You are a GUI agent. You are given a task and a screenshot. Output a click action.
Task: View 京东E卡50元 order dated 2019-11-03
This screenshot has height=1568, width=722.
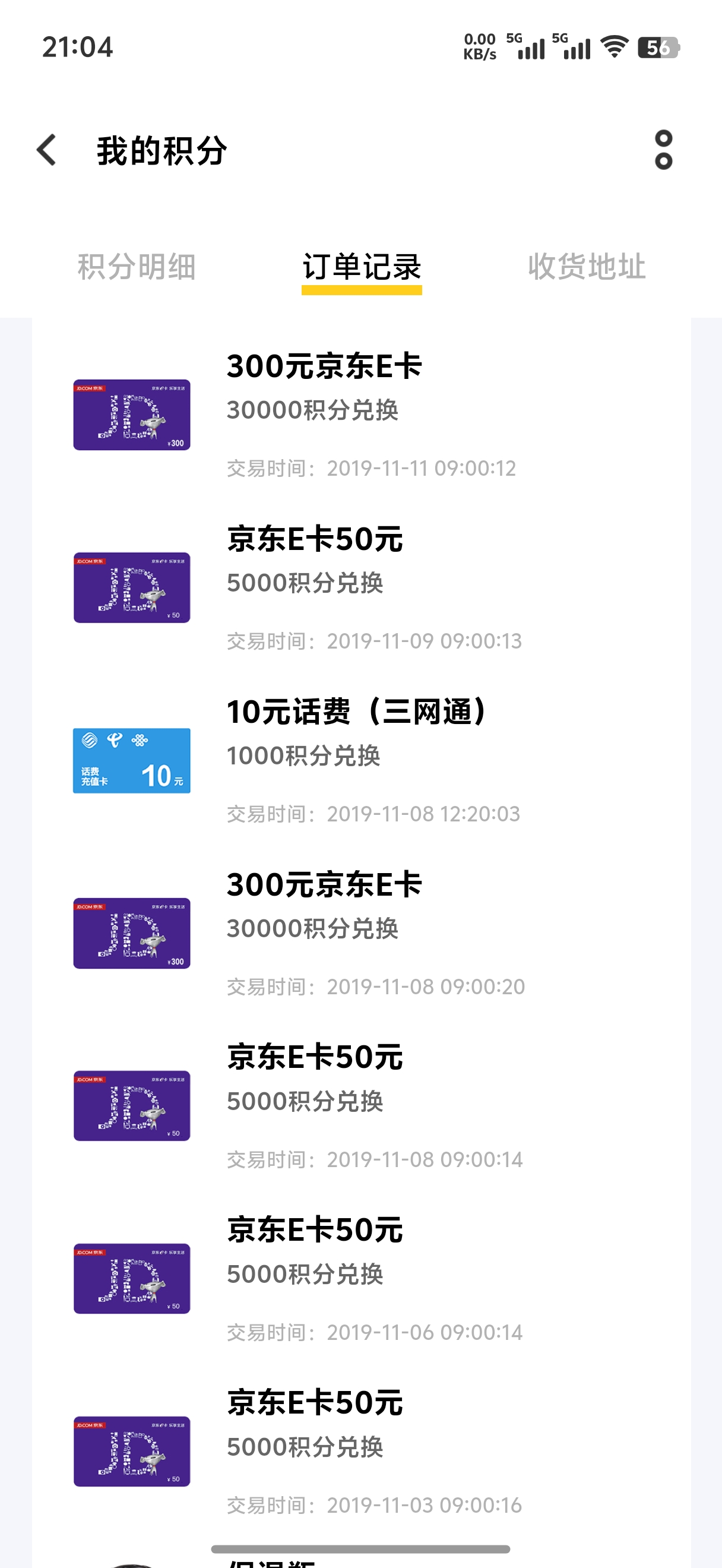362,1452
